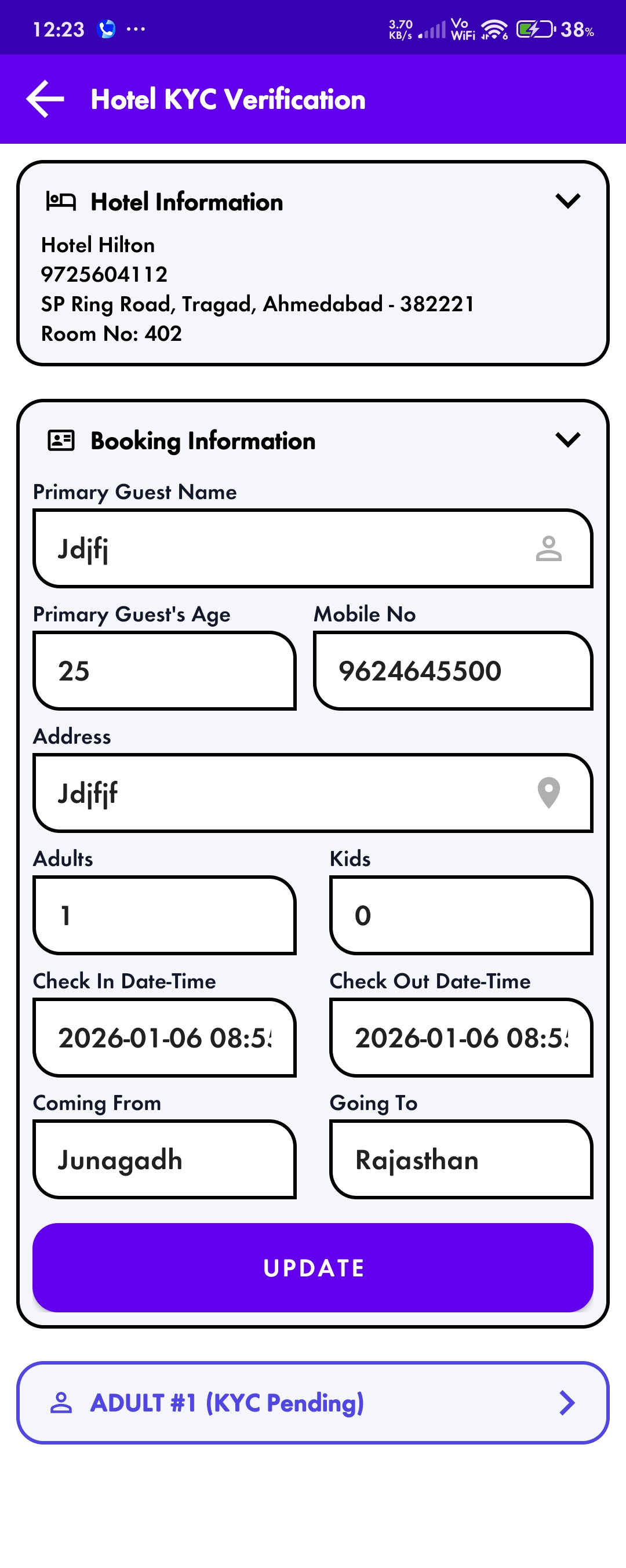Select the Going To field showing Rajasthan

(x=461, y=1159)
